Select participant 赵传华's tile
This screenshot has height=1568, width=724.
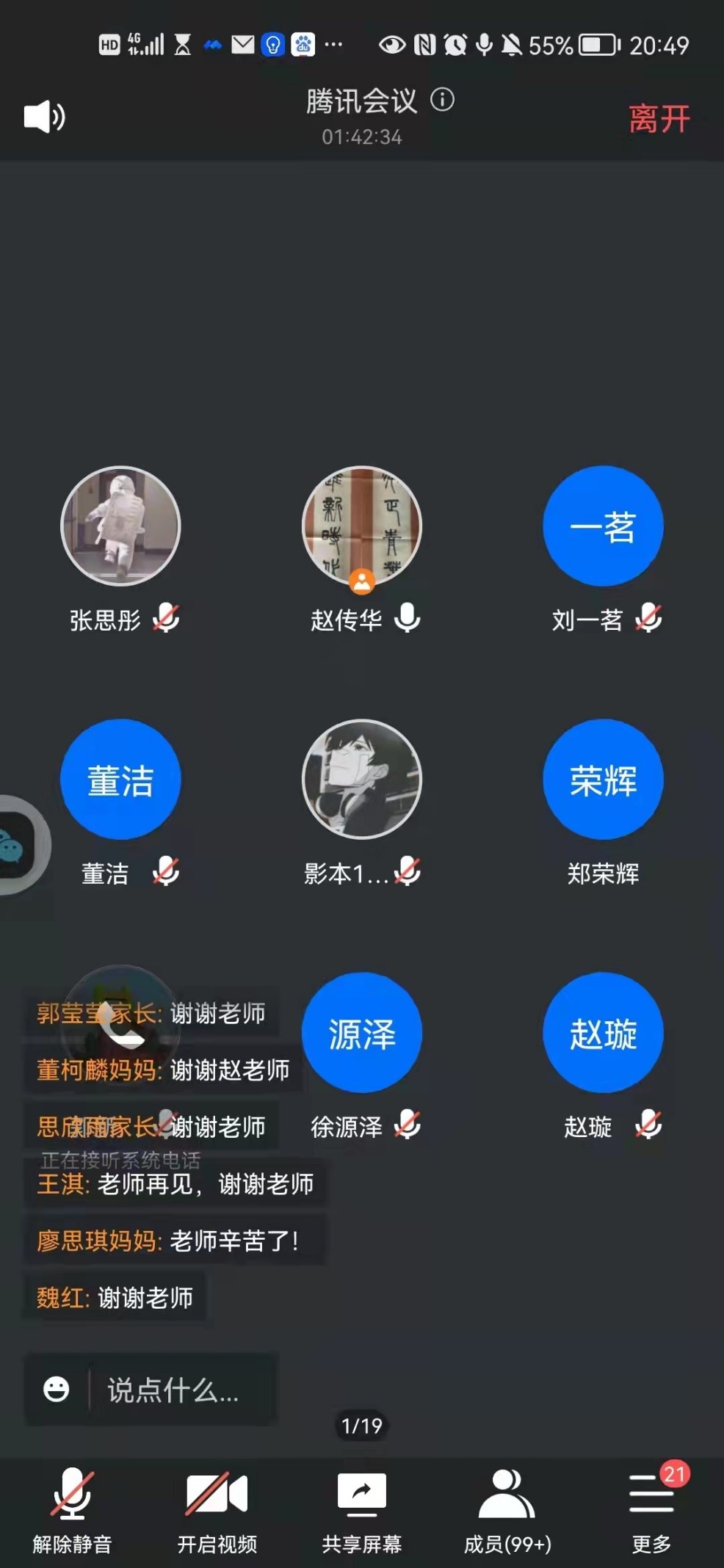(362, 526)
